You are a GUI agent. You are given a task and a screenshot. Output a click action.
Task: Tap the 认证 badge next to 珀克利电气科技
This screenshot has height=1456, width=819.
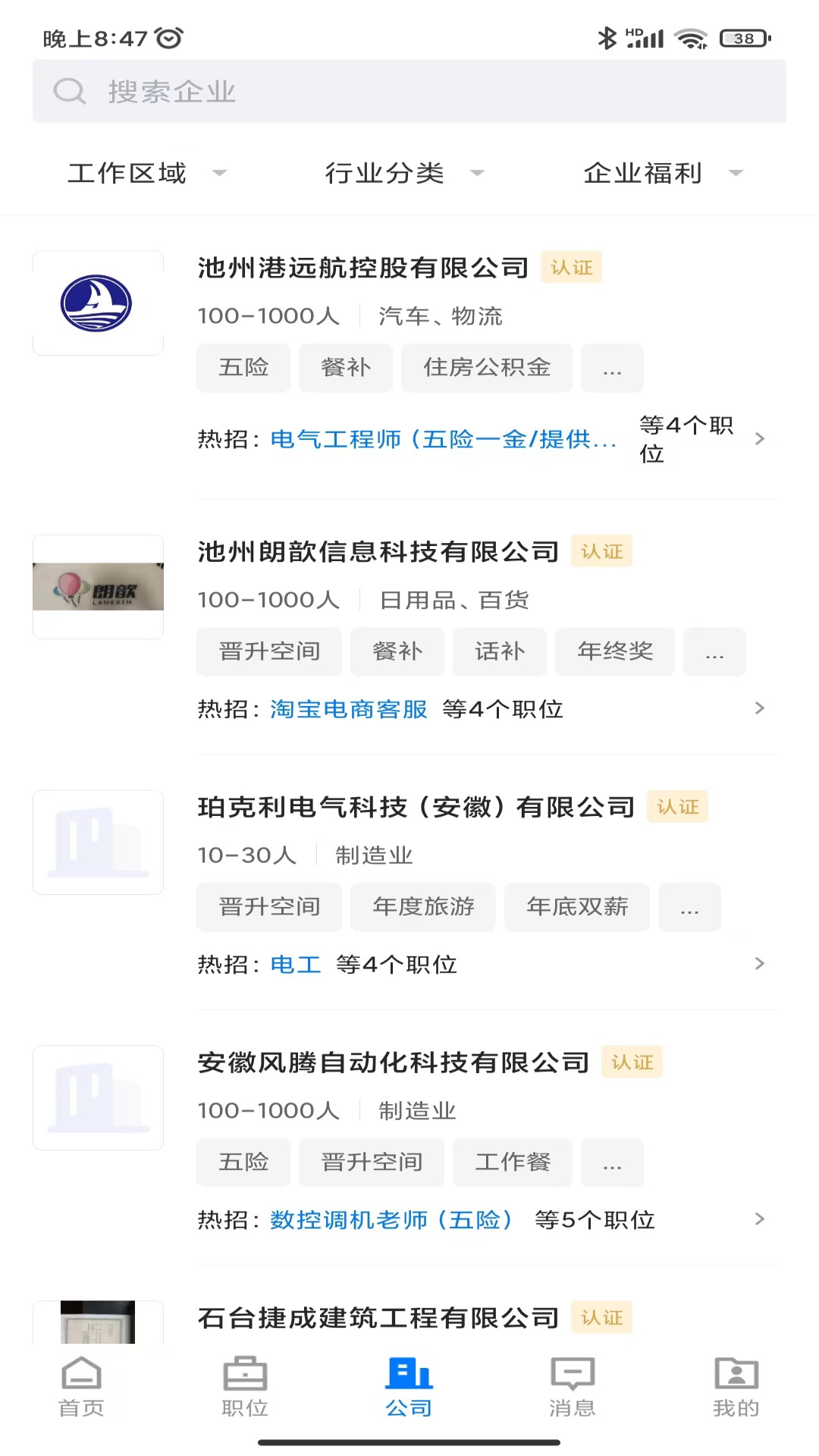(677, 807)
